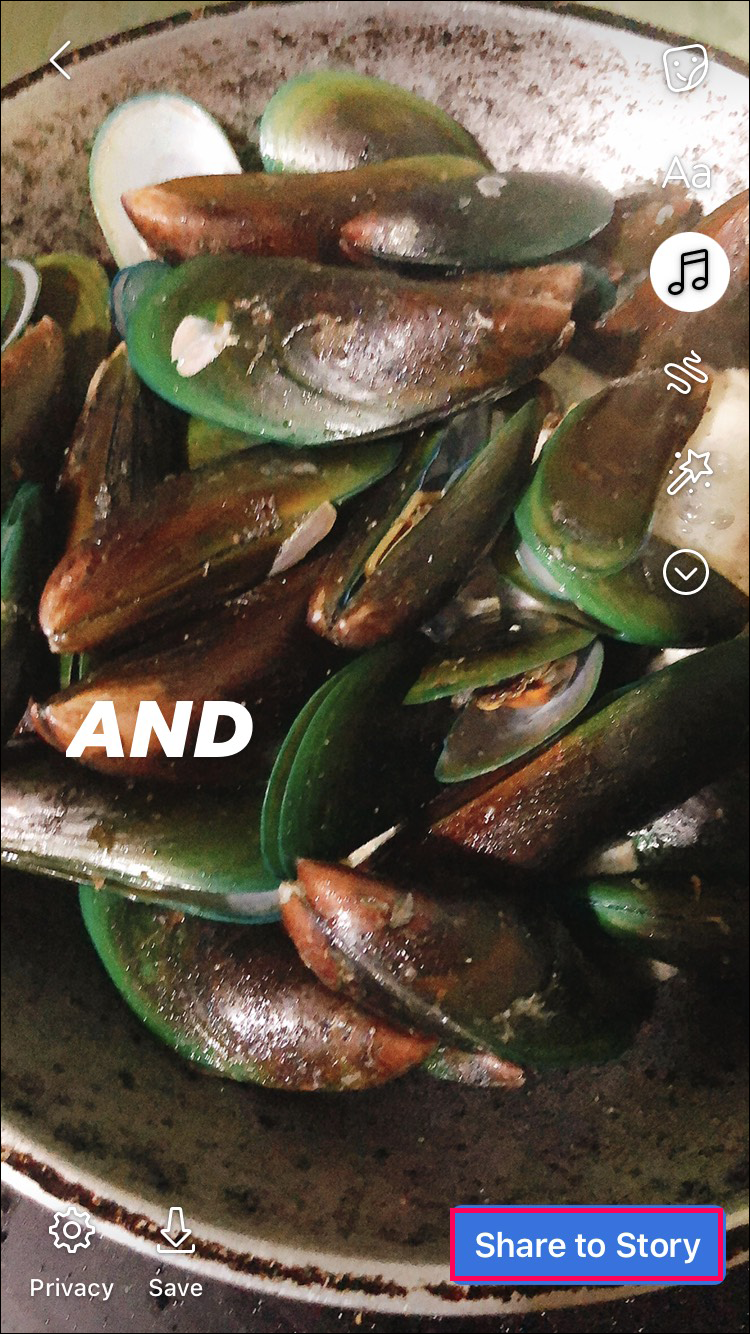Select the doodle drawing tool
The image size is (750, 1334).
686,374
